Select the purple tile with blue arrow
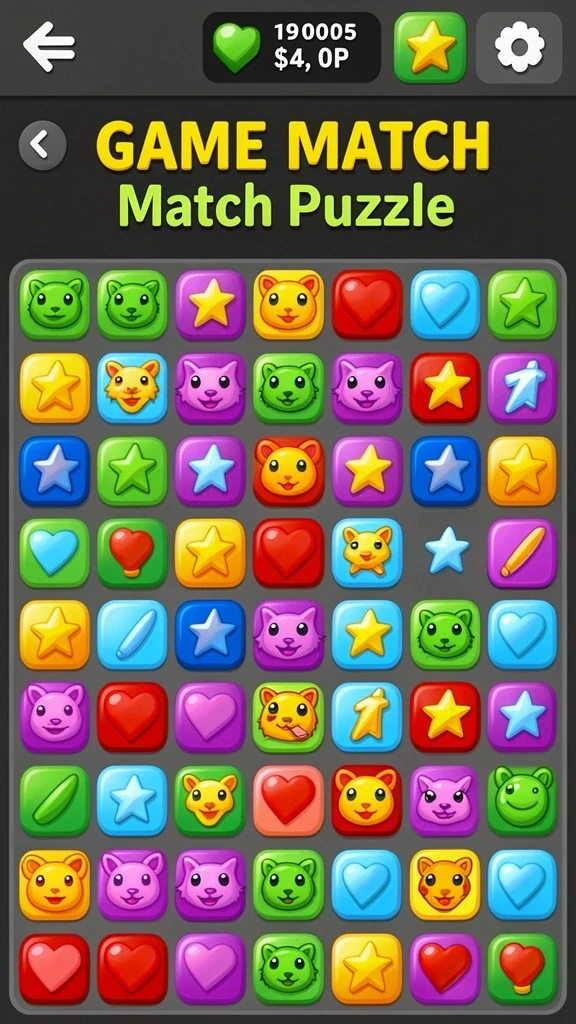The image size is (576, 1024). (522, 387)
